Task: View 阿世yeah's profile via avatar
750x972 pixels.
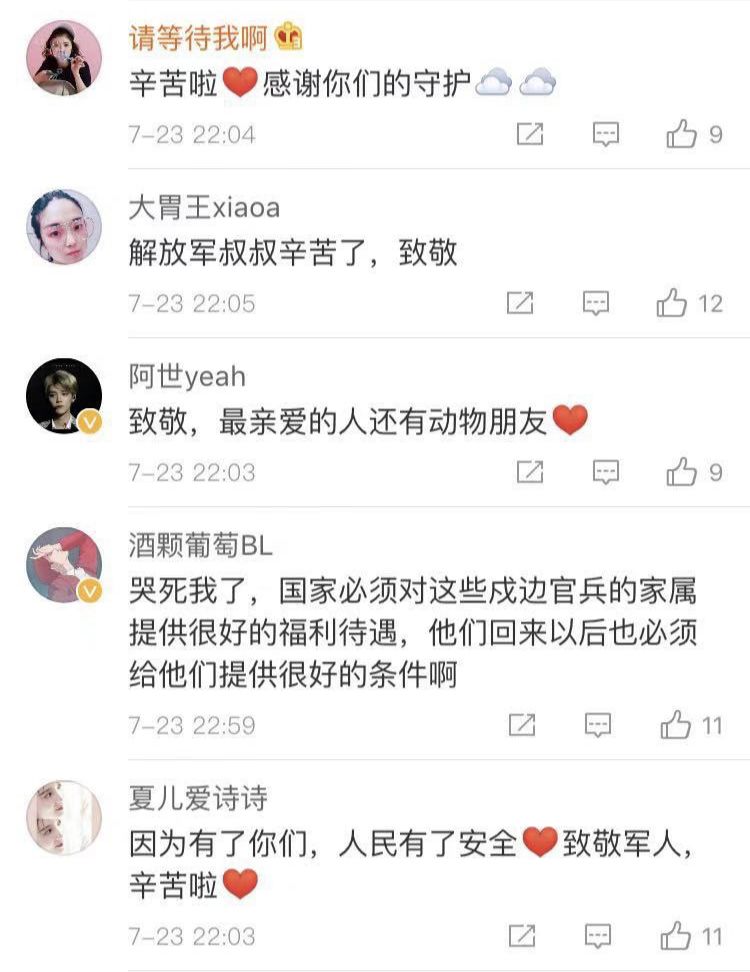Action: pyautogui.click(x=63, y=396)
